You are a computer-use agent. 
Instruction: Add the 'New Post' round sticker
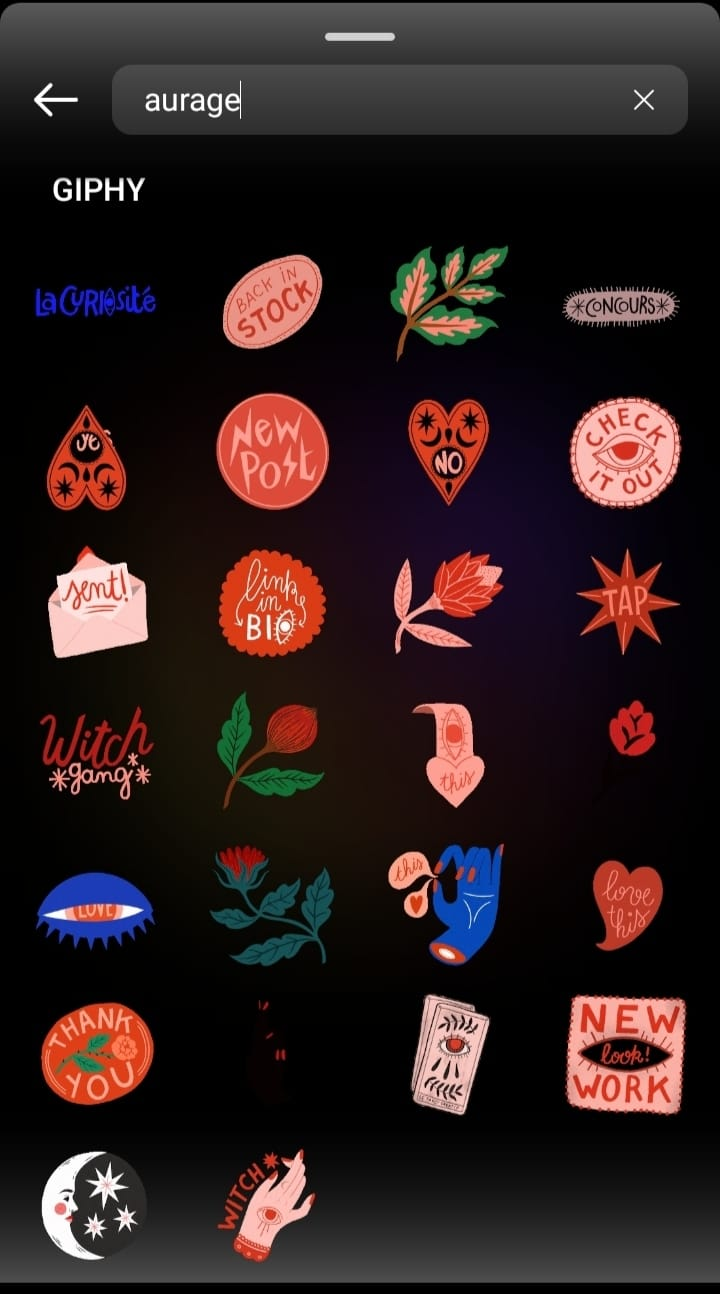tap(272, 451)
